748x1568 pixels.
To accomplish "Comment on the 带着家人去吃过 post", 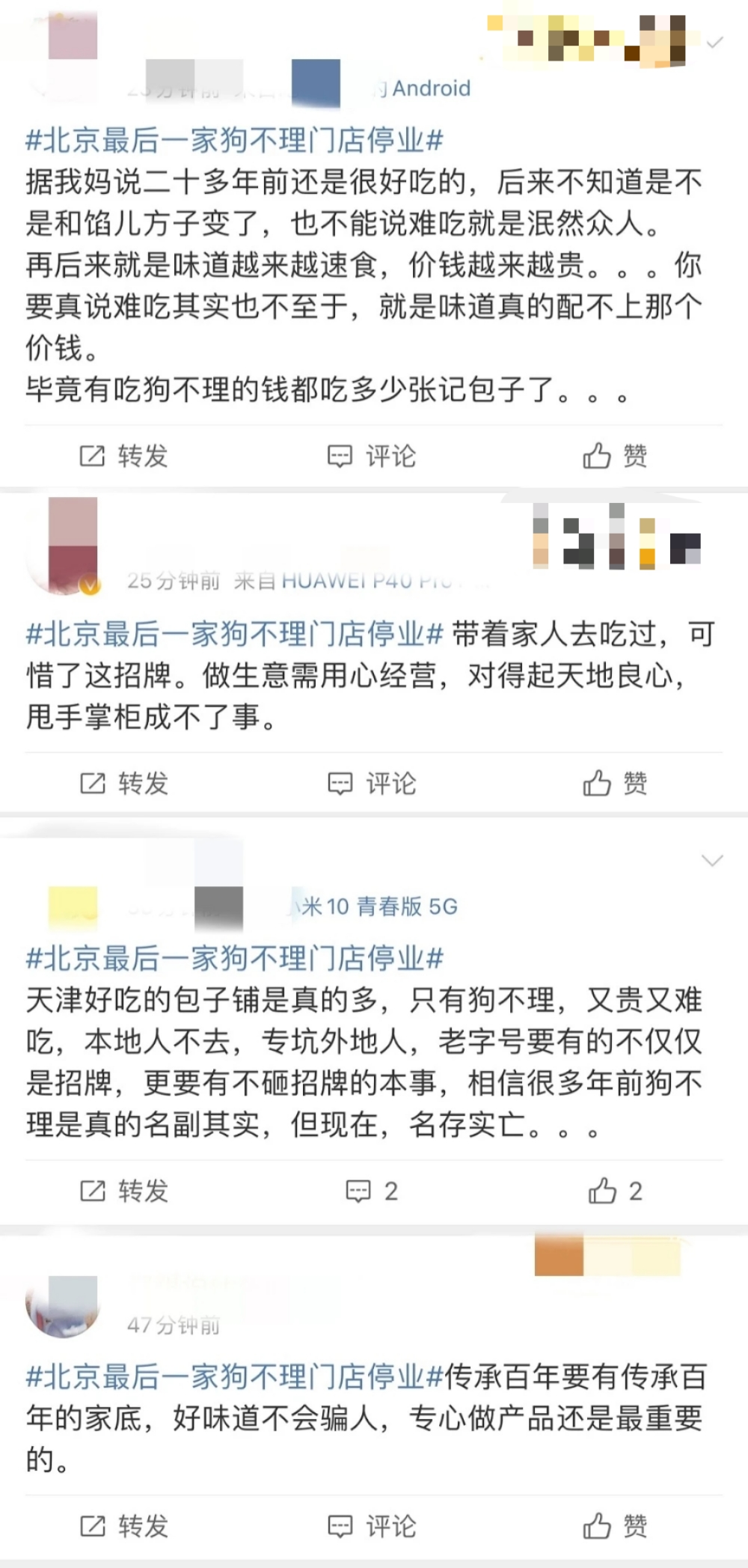I will (372, 784).
